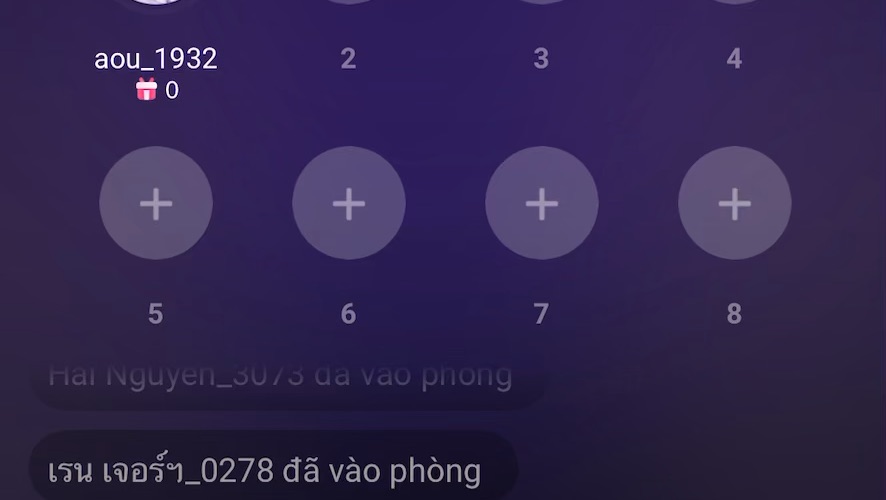Take the plus slot numbered 6
This screenshot has height=500, width=886.
pyautogui.click(x=348, y=204)
